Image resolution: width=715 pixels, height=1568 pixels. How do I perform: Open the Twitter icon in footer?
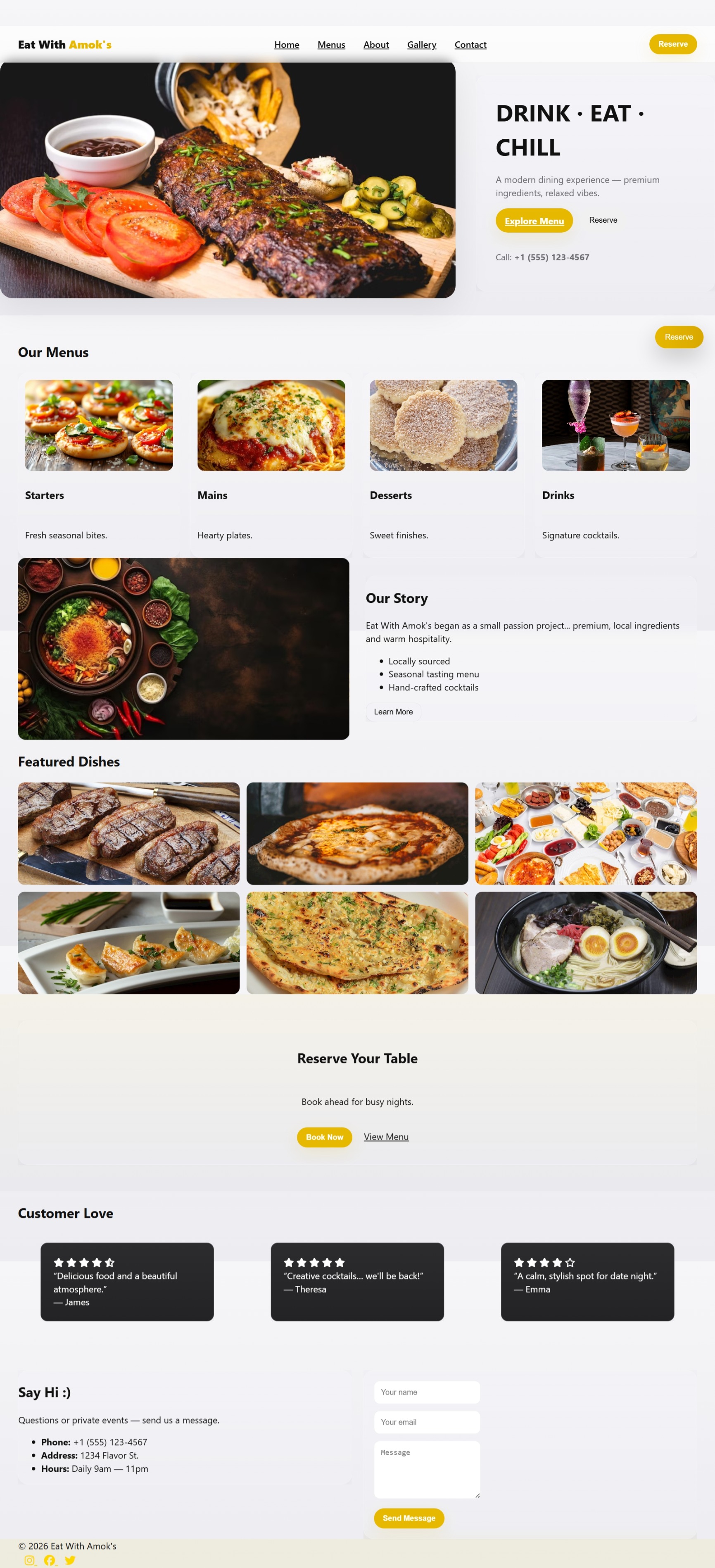[x=70, y=1560]
